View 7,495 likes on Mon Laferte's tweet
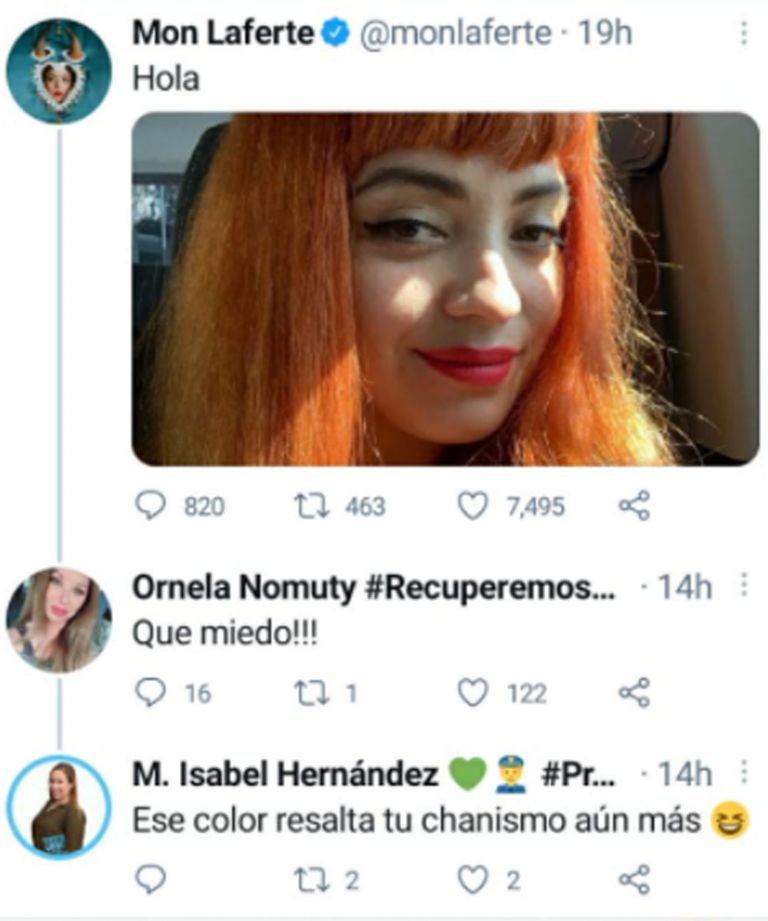This screenshot has height=921, width=768. pyautogui.click(x=507, y=506)
